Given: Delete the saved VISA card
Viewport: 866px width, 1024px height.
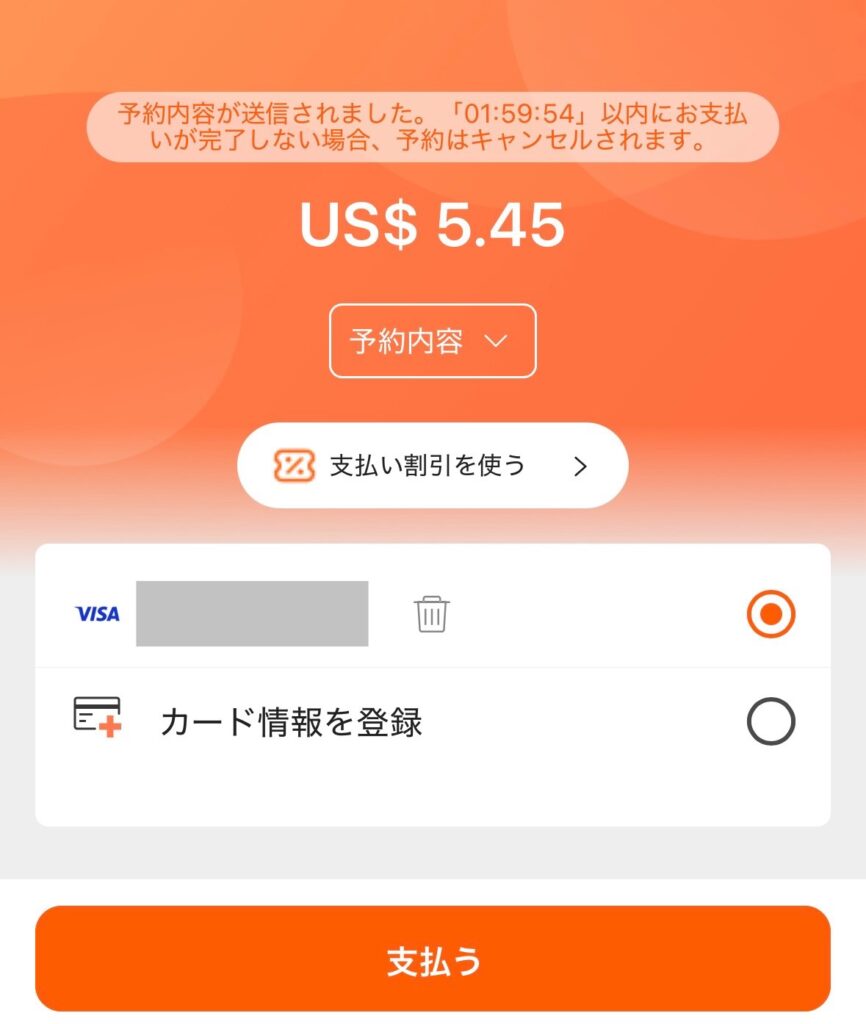Looking at the screenshot, I should click(432, 613).
